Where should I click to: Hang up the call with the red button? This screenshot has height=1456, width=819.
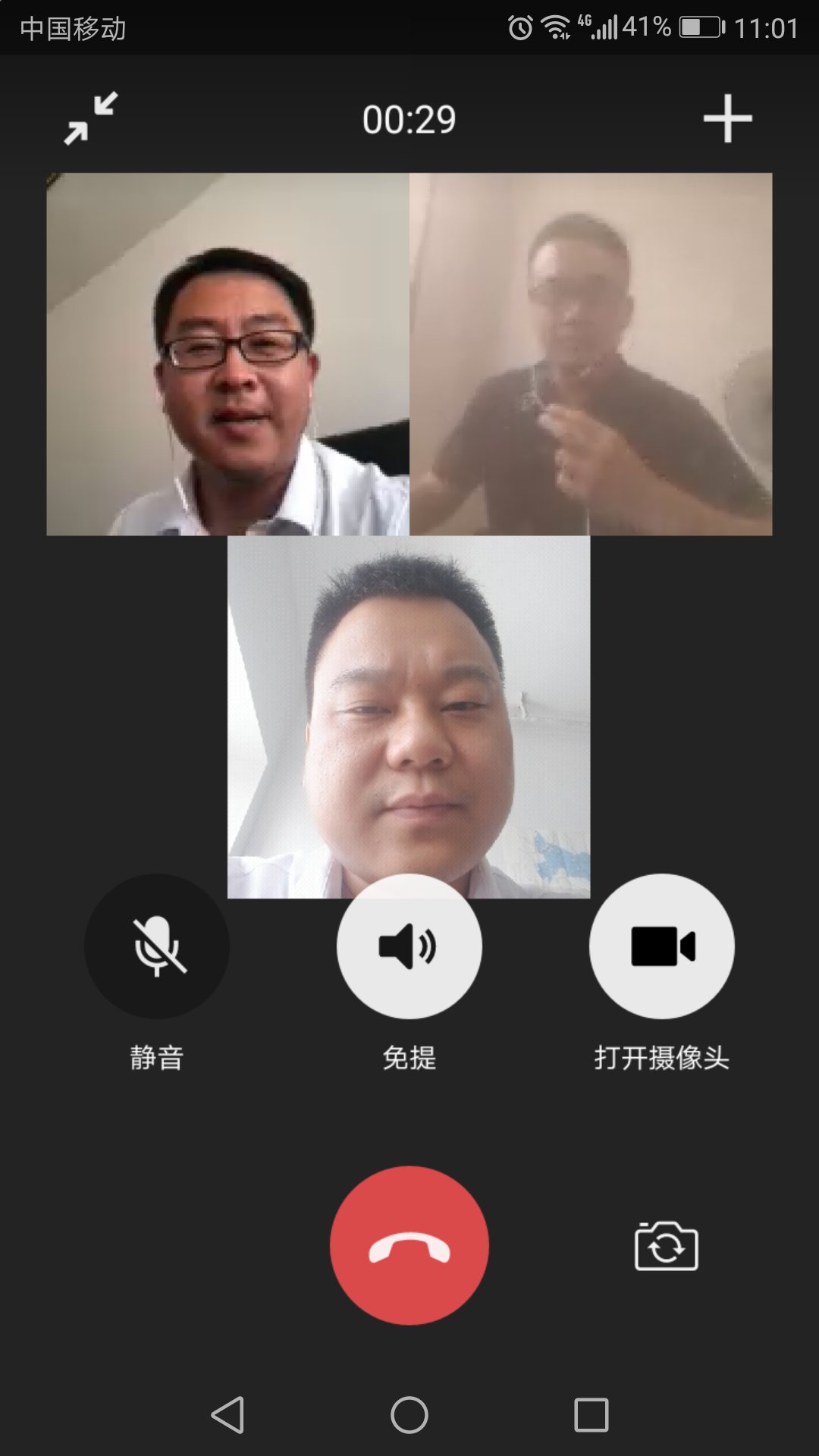click(409, 1245)
